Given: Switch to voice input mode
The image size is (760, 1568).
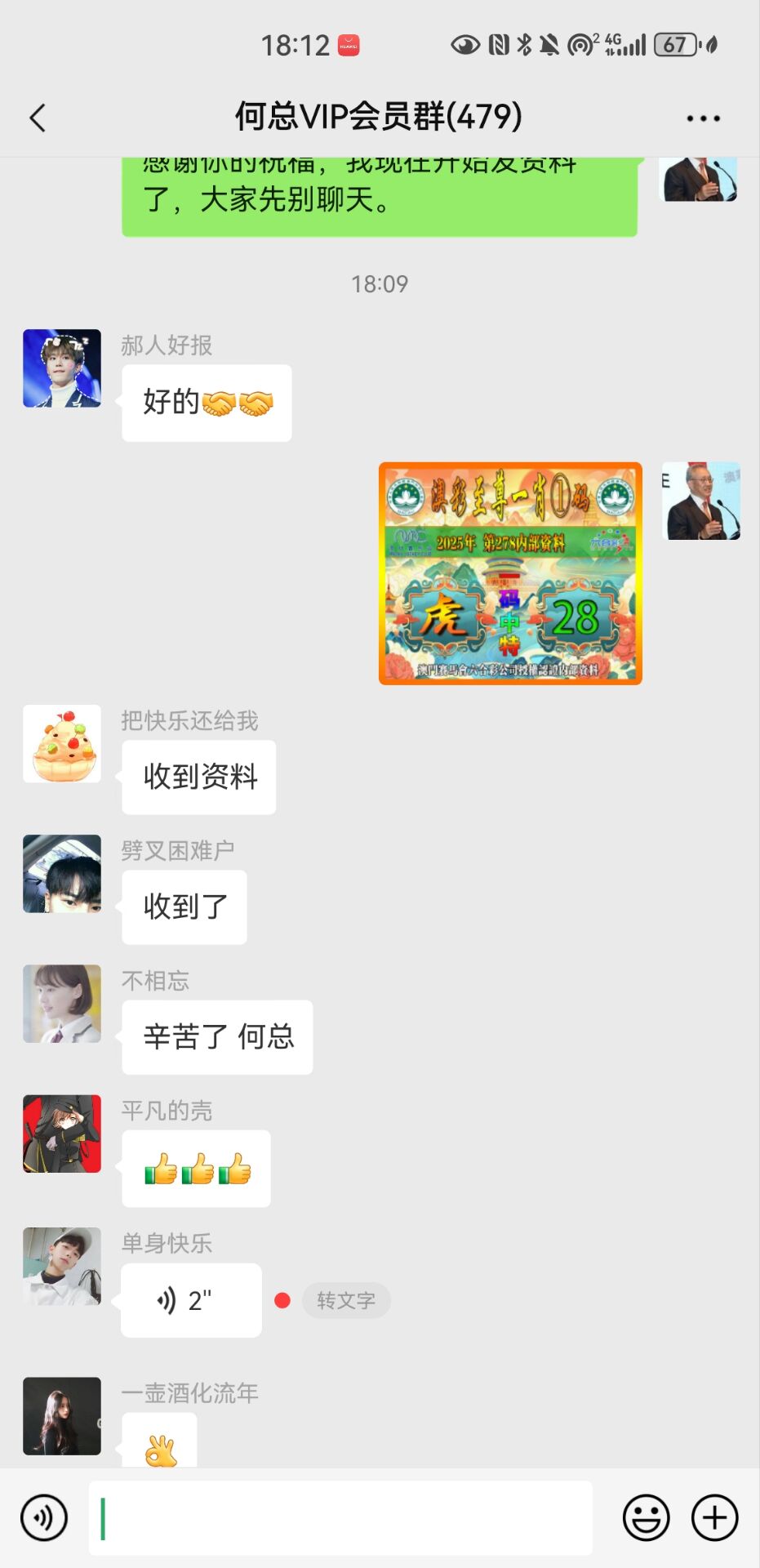Looking at the screenshot, I should pos(44,1518).
